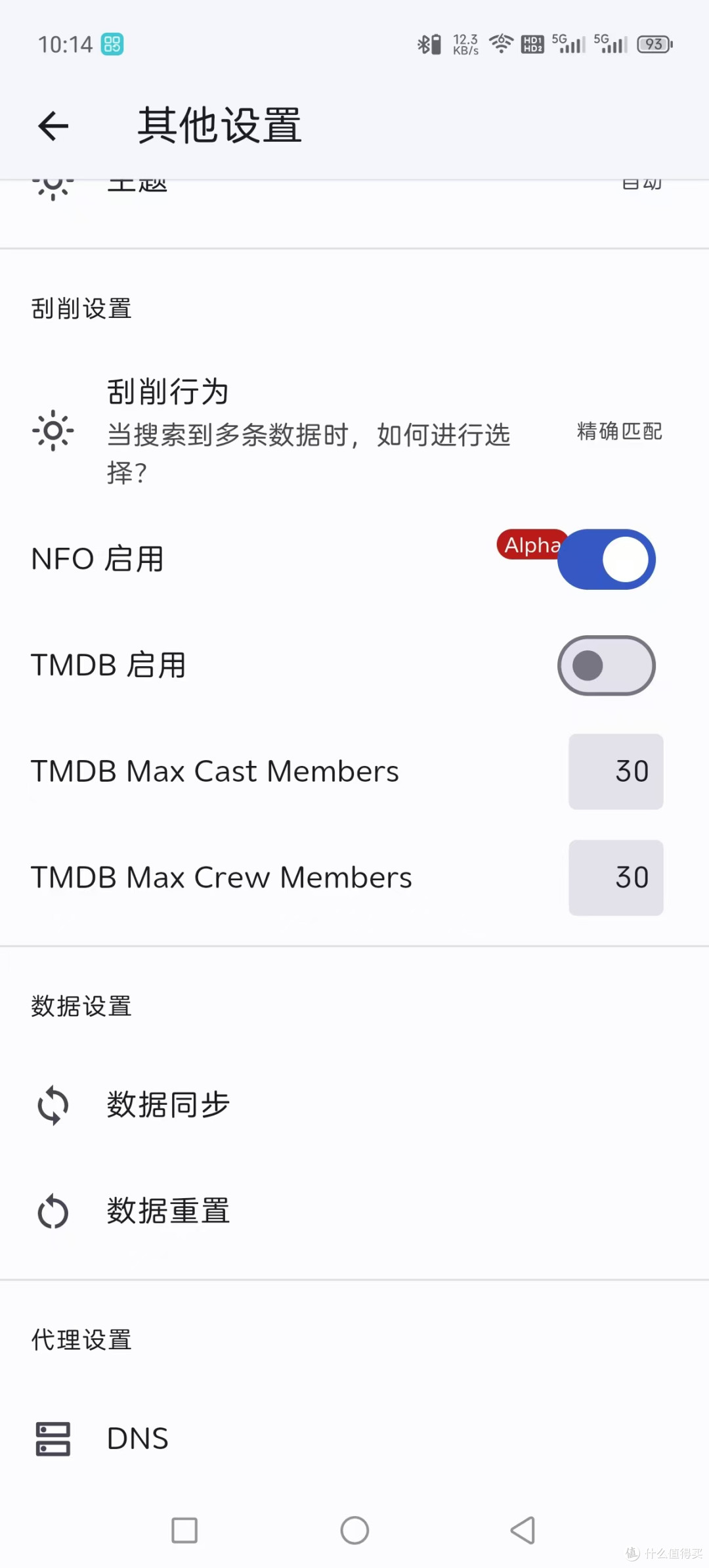Disable the NFO 启用 switch
709x1568 pixels.
[607, 560]
